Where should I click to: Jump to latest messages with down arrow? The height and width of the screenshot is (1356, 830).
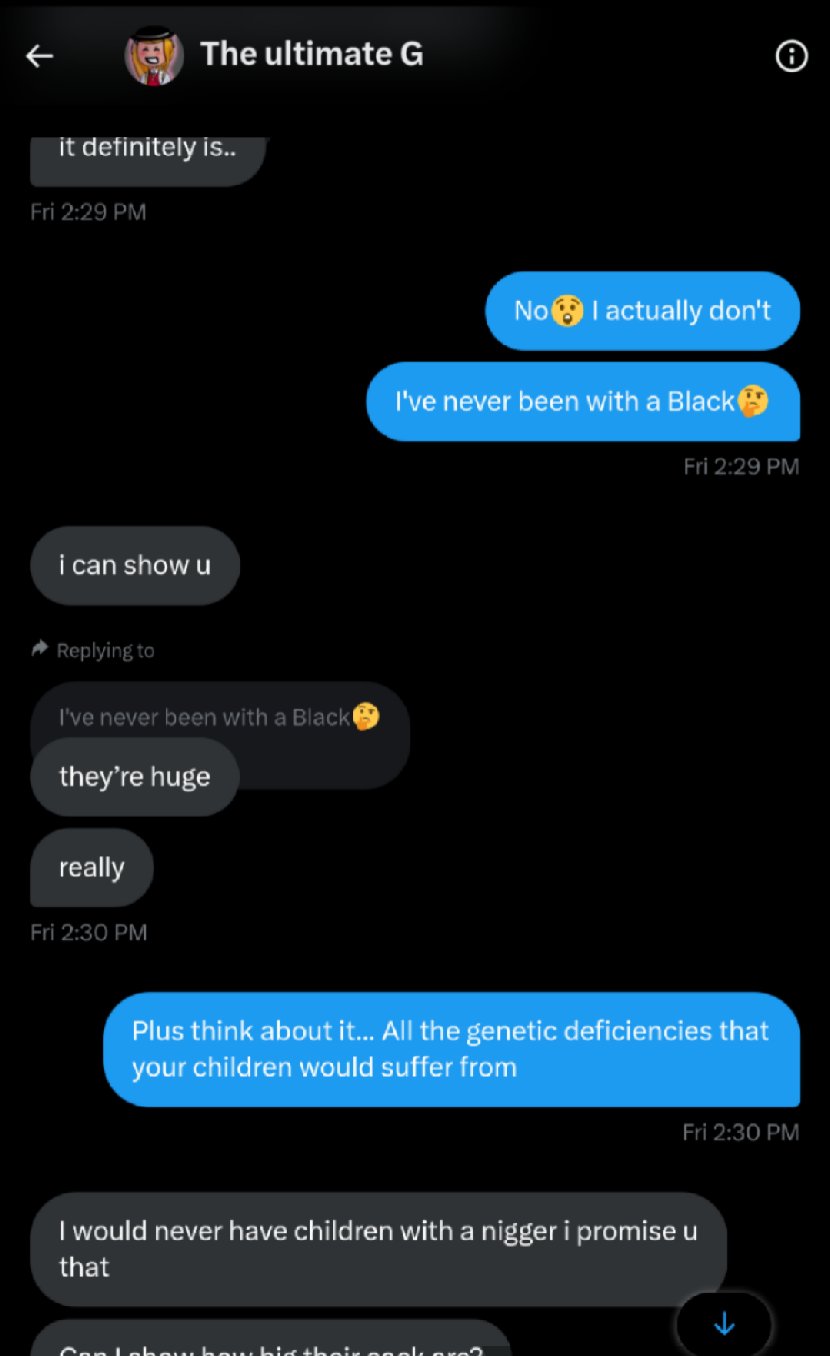pyautogui.click(x=724, y=1324)
